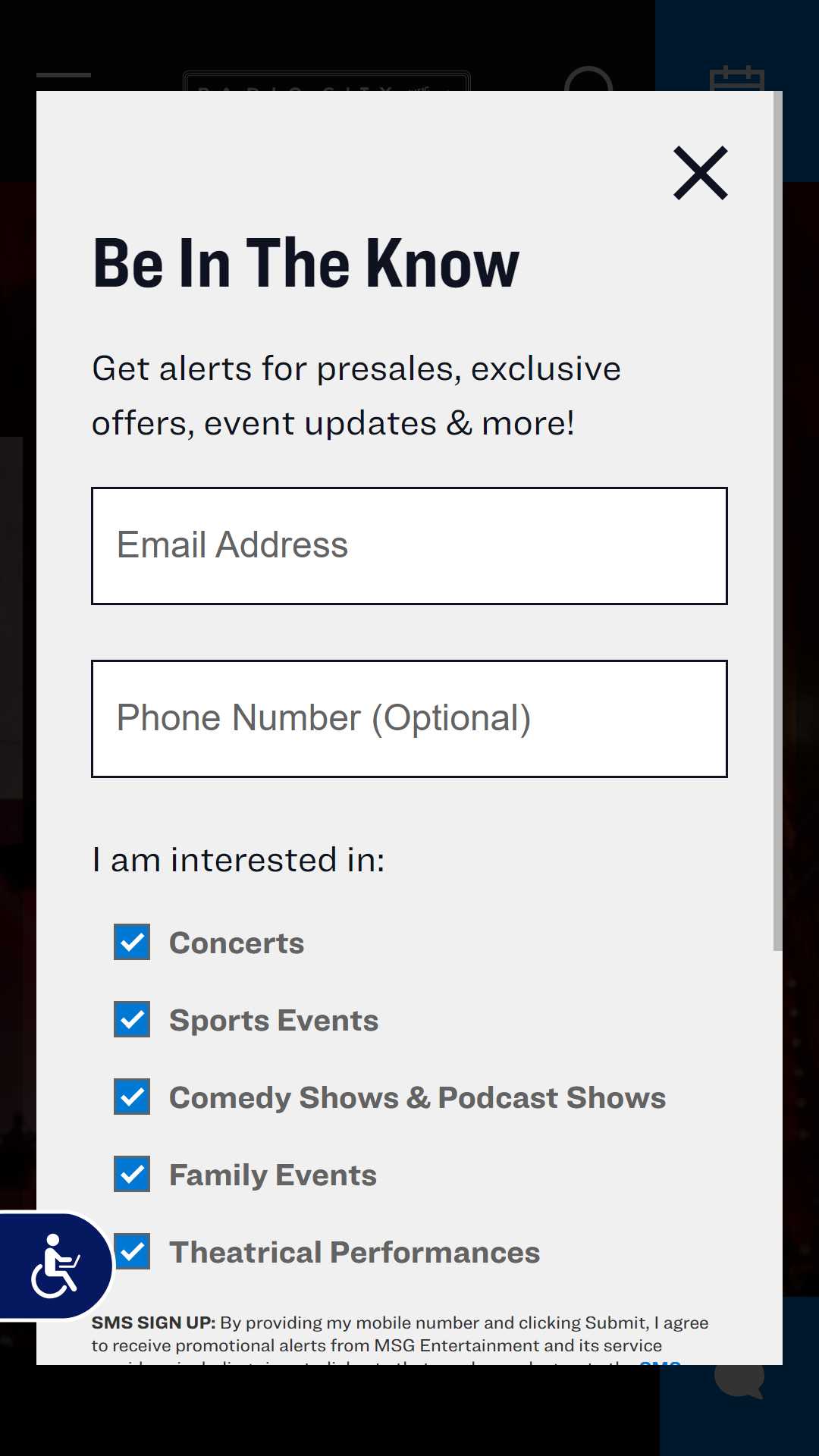Toggle Comedy Shows & Podcast Shows checkbox
819x1456 pixels.
pyautogui.click(x=132, y=1097)
